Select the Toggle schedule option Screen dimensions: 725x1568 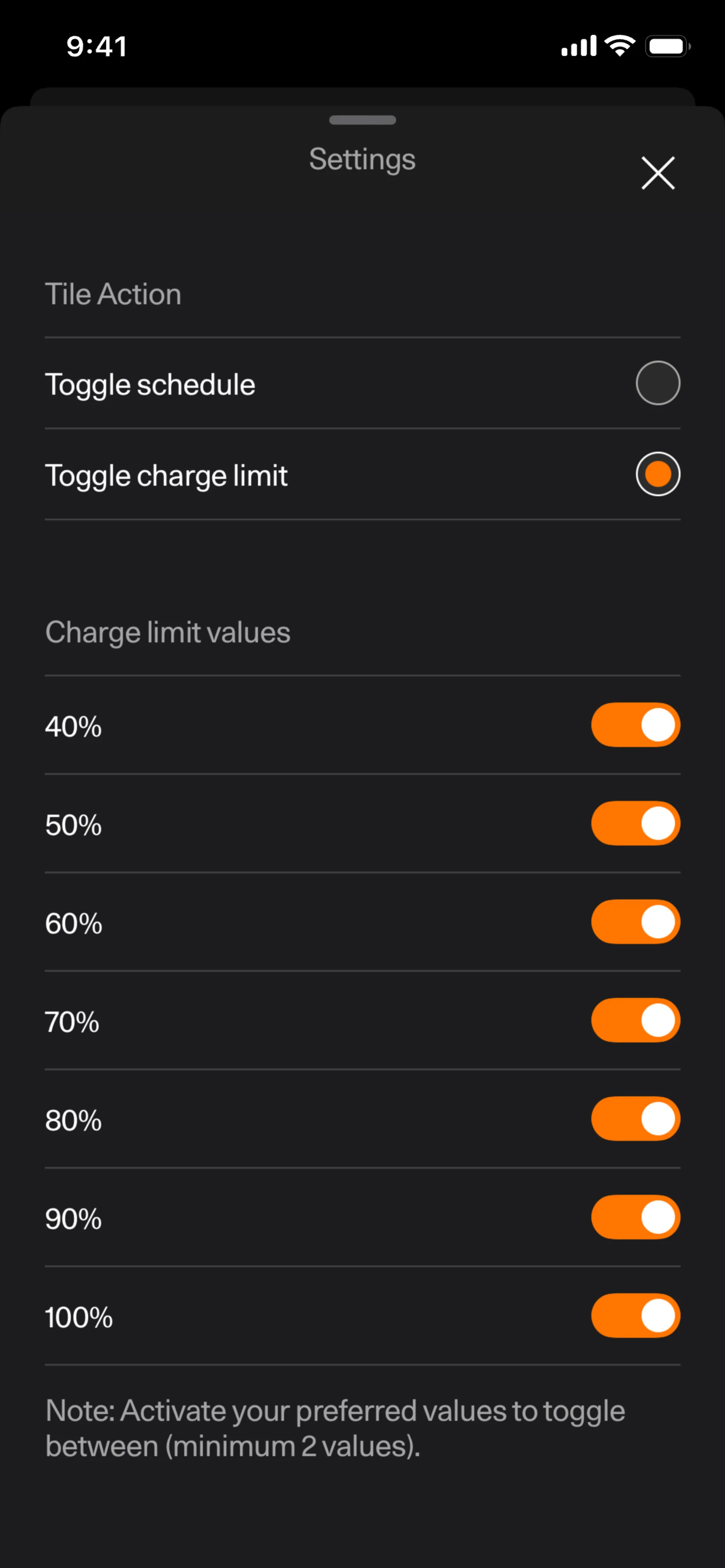657,383
